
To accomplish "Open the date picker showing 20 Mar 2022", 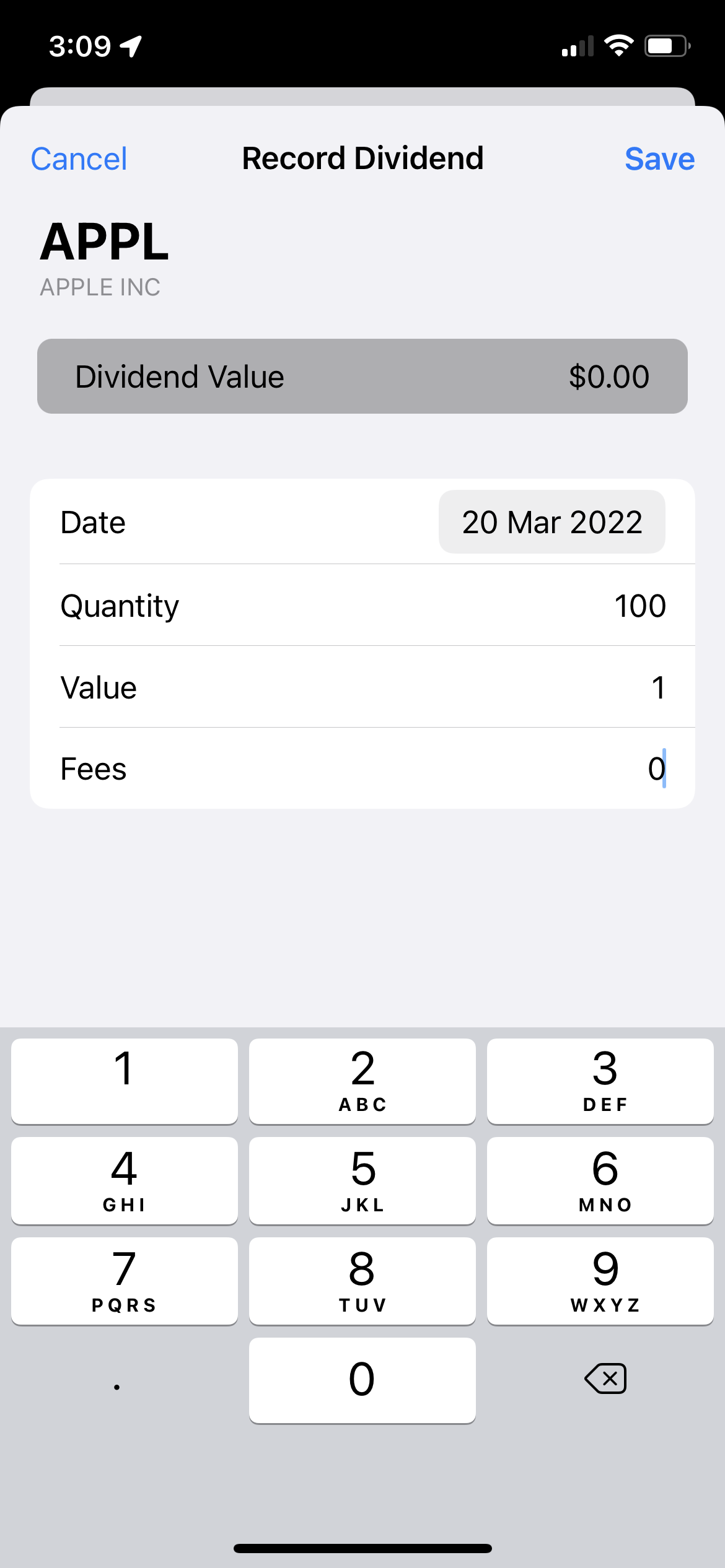I will click(551, 522).
